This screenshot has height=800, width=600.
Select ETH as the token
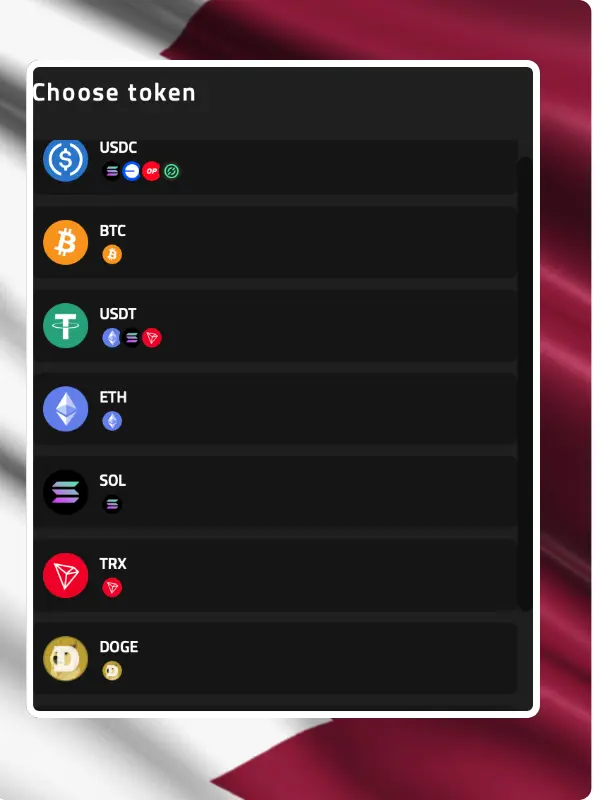click(x=275, y=408)
